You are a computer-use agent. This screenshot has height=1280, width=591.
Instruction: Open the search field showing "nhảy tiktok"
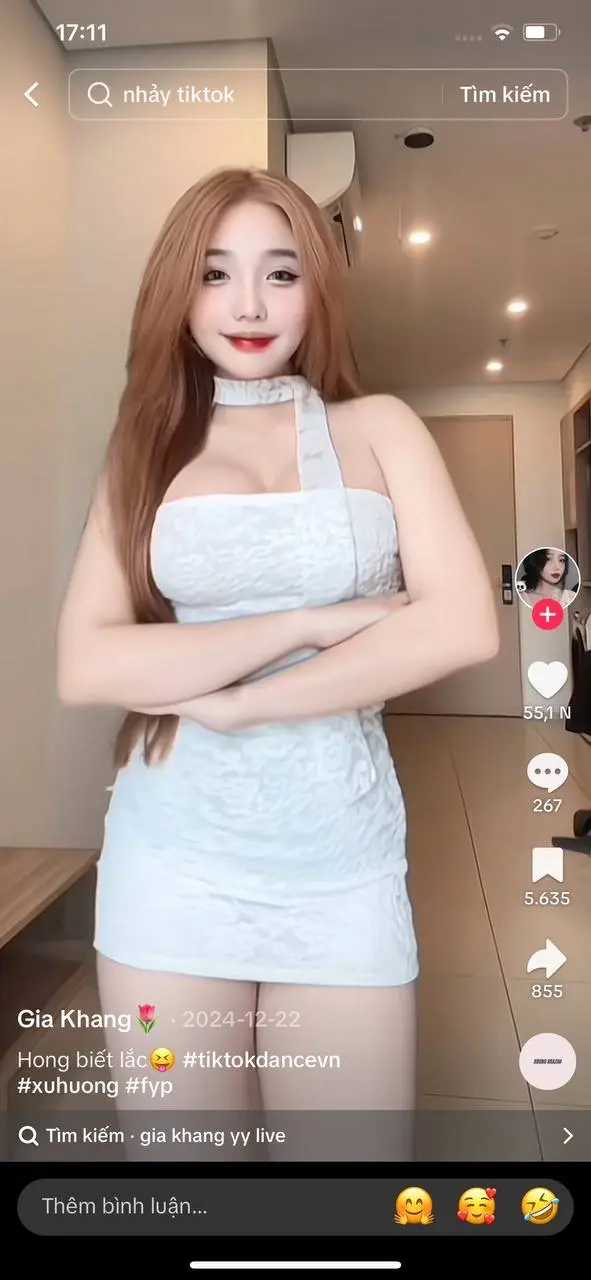point(255,95)
